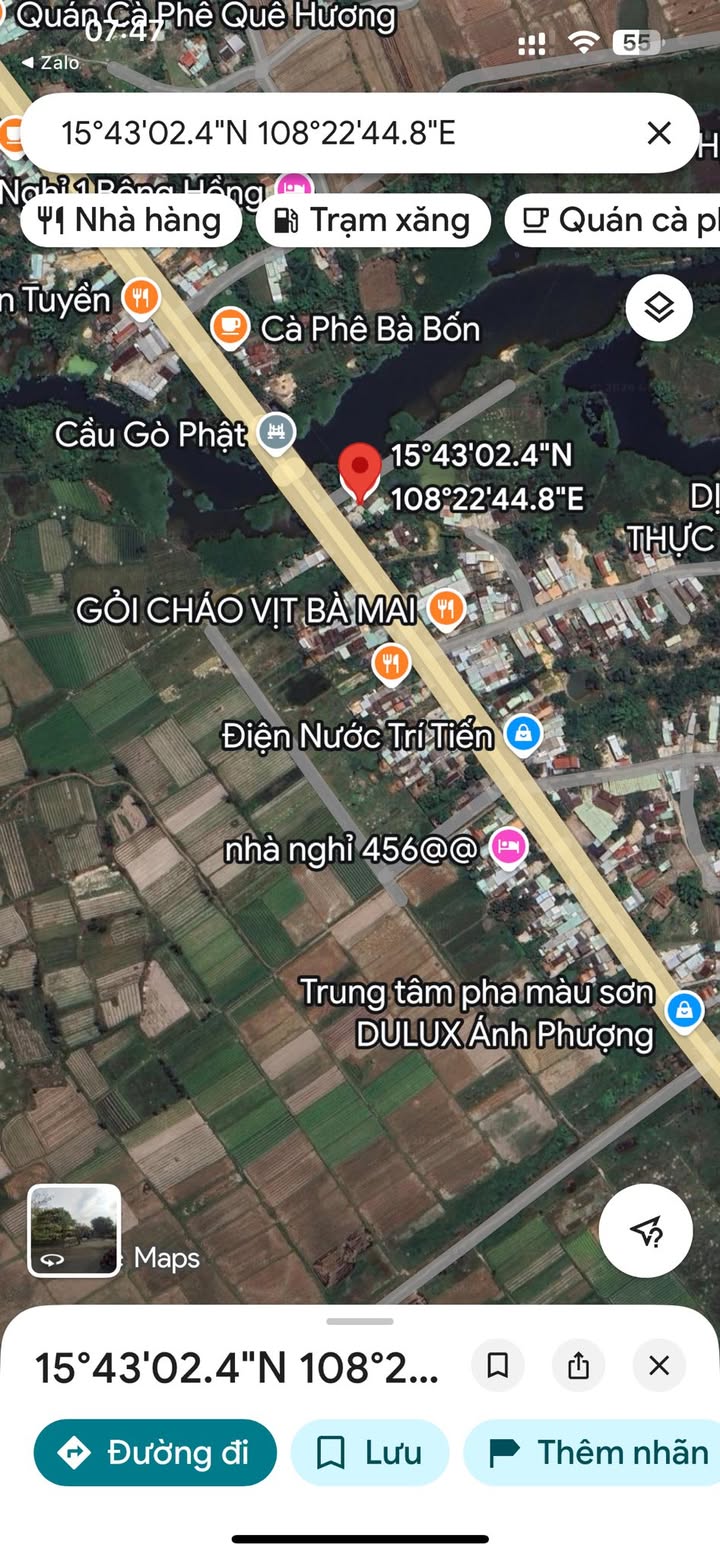The width and height of the screenshot is (720, 1557).
Task: Tap the Lưu button
Action: click(369, 1452)
